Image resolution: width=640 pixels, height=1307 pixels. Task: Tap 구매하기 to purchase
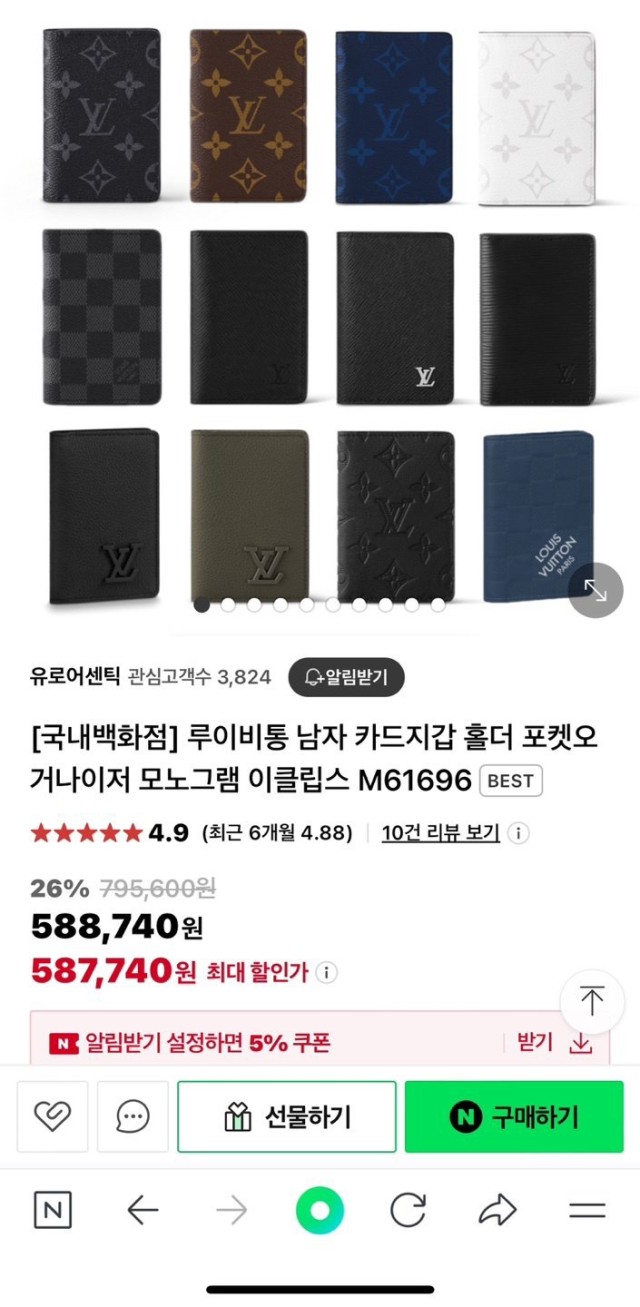tap(514, 1116)
